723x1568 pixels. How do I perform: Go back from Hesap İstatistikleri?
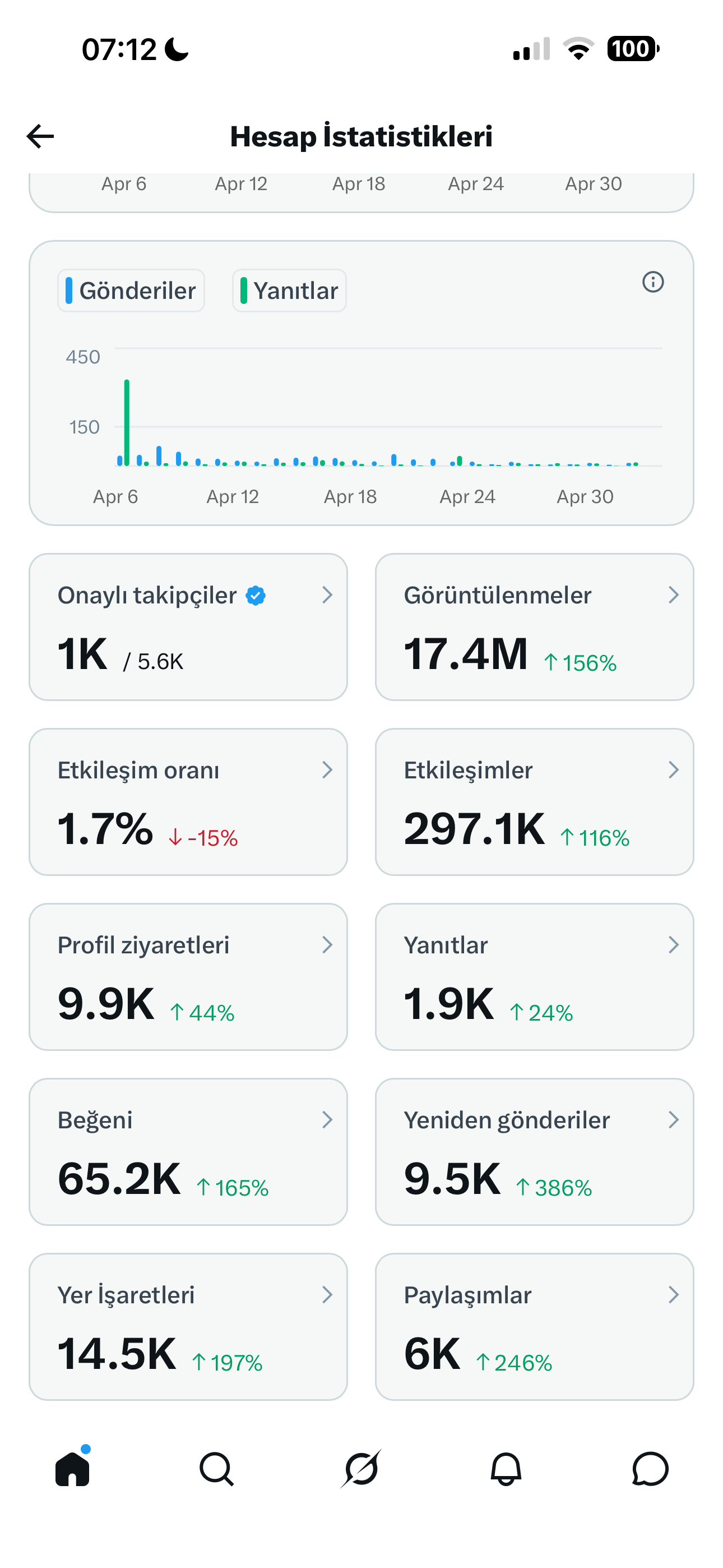pos(40,136)
